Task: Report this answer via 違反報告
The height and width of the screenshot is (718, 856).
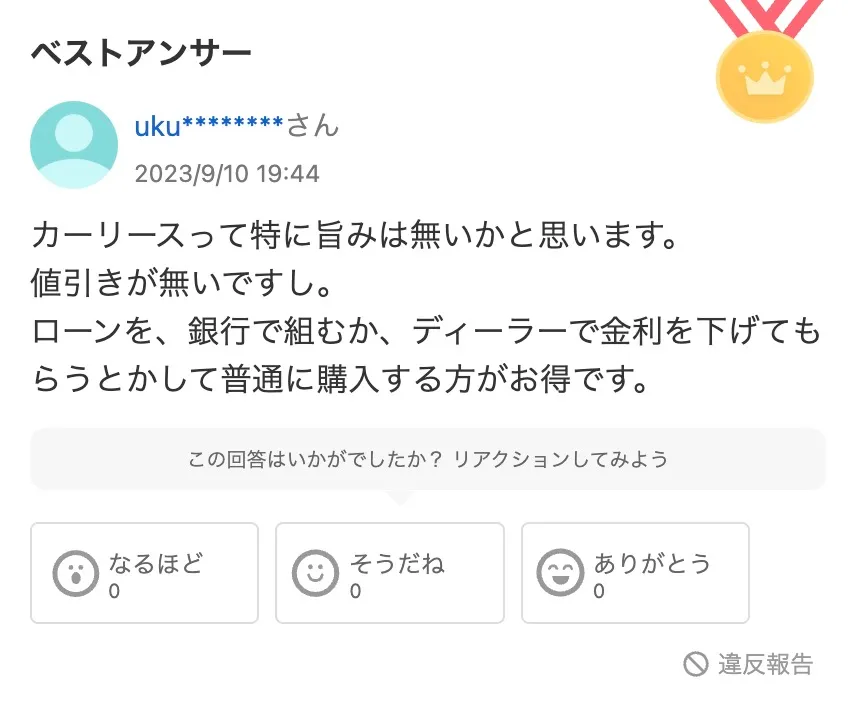Action: point(749,664)
